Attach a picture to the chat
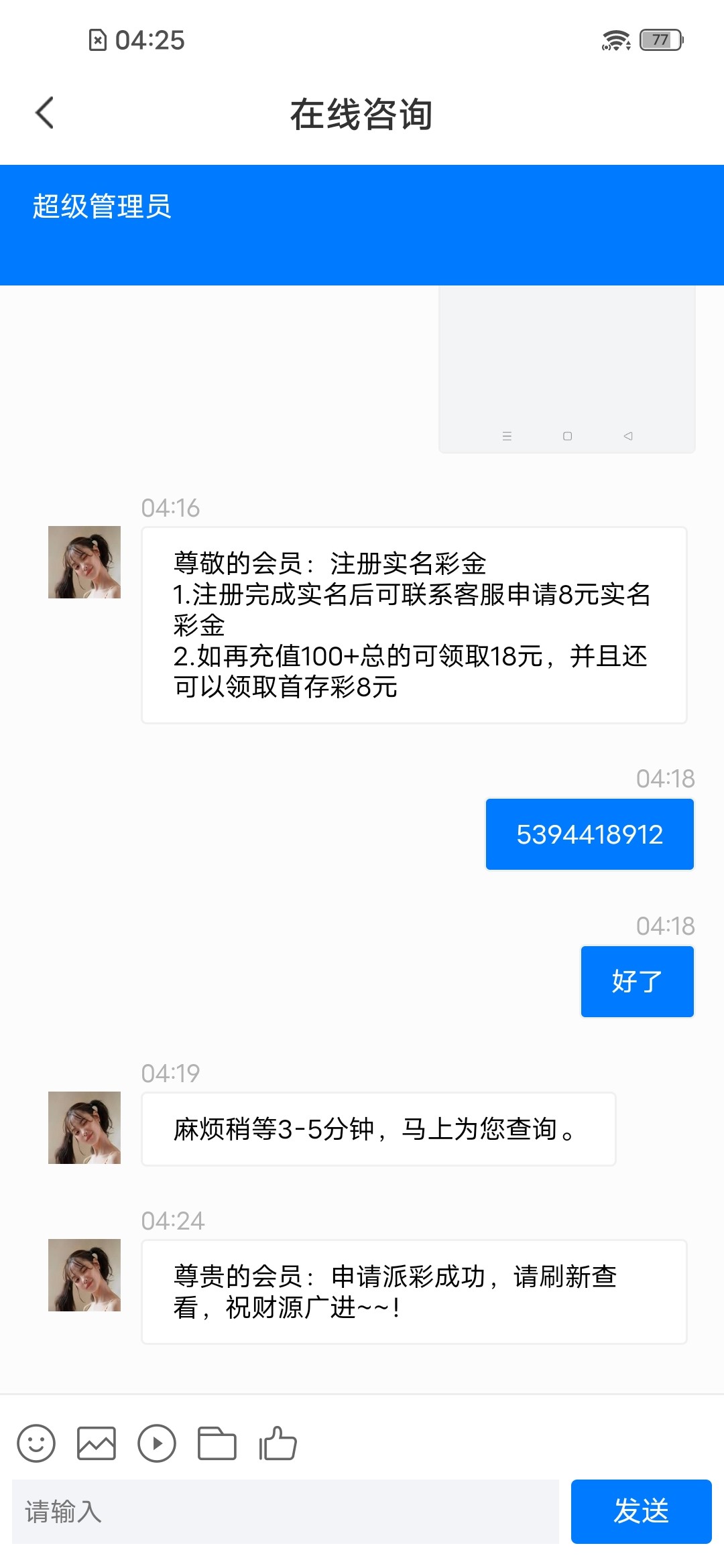724x1568 pixels. (x=97, y=1443)
